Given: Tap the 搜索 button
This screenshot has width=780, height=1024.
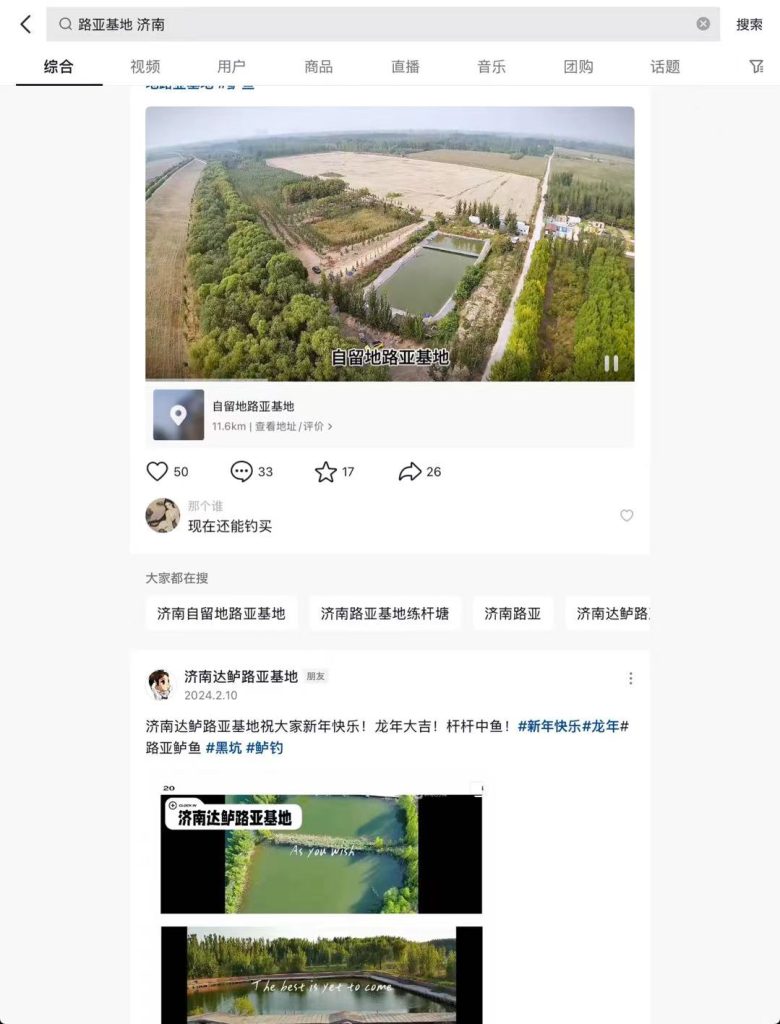Looking at the screenshot, I should click(x=749, y=24).
